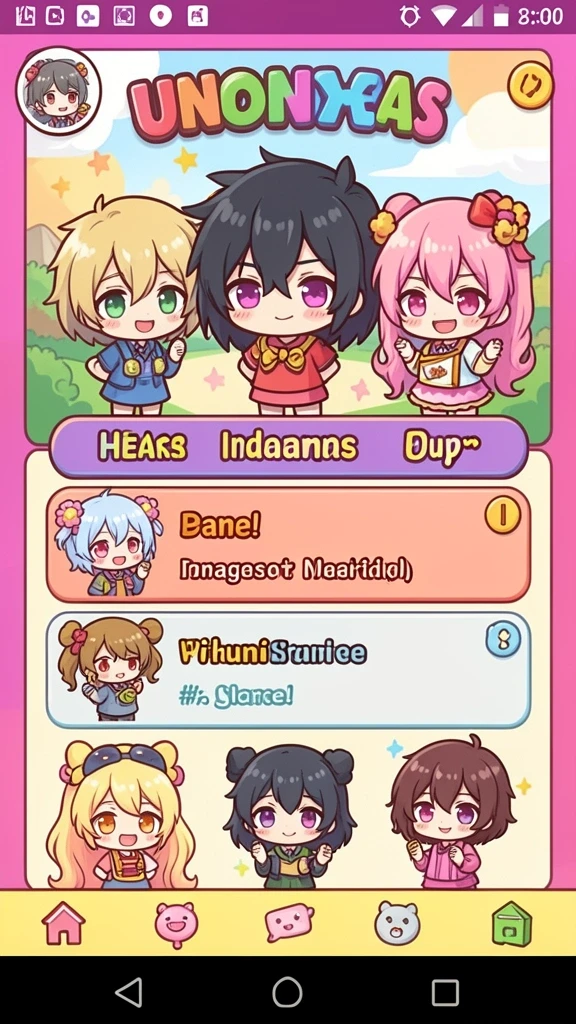Tap the yellow badge on Bane! card

[503, 515]
